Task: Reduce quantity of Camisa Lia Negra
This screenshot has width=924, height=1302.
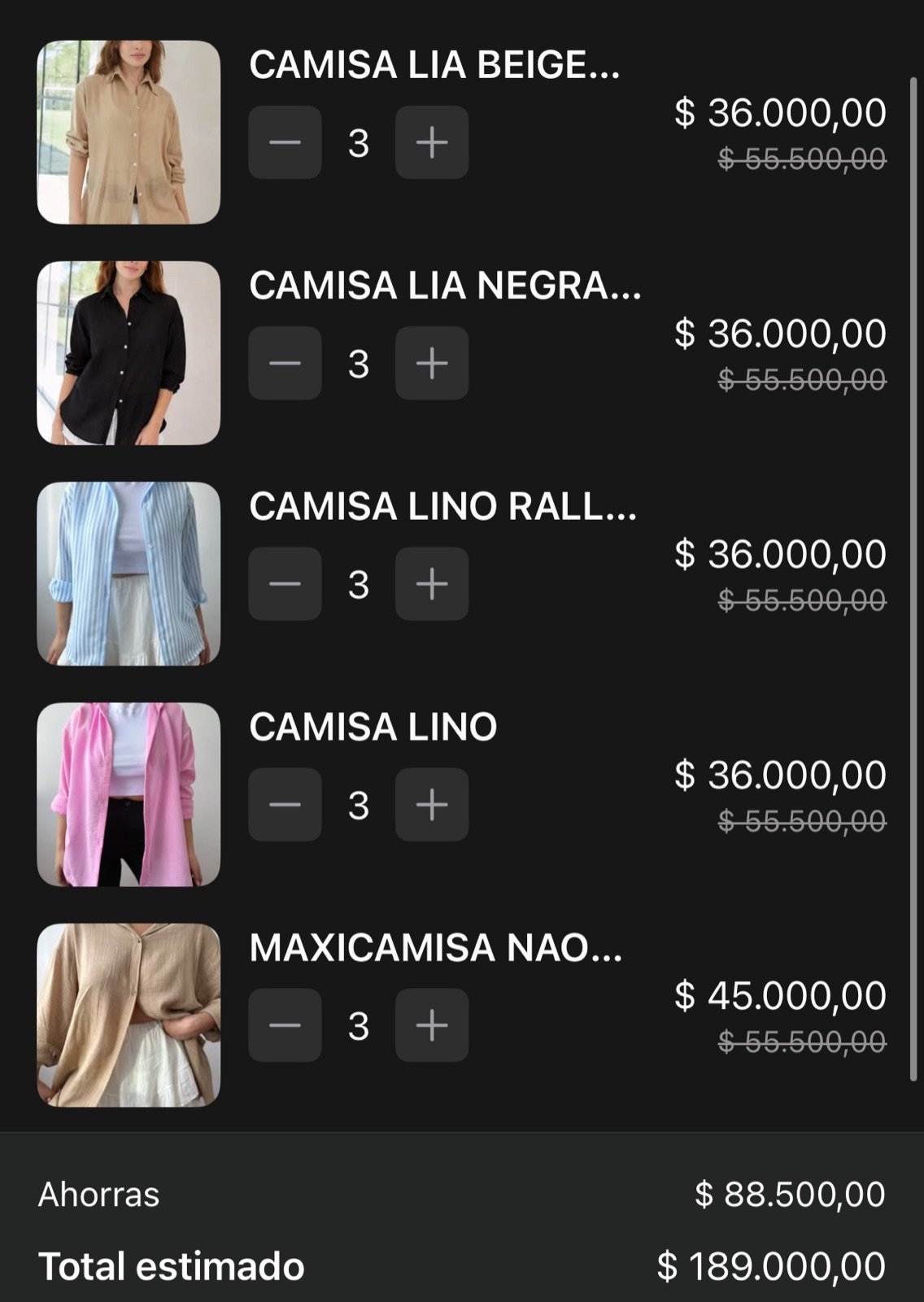Action: click(x=285, y=363)
